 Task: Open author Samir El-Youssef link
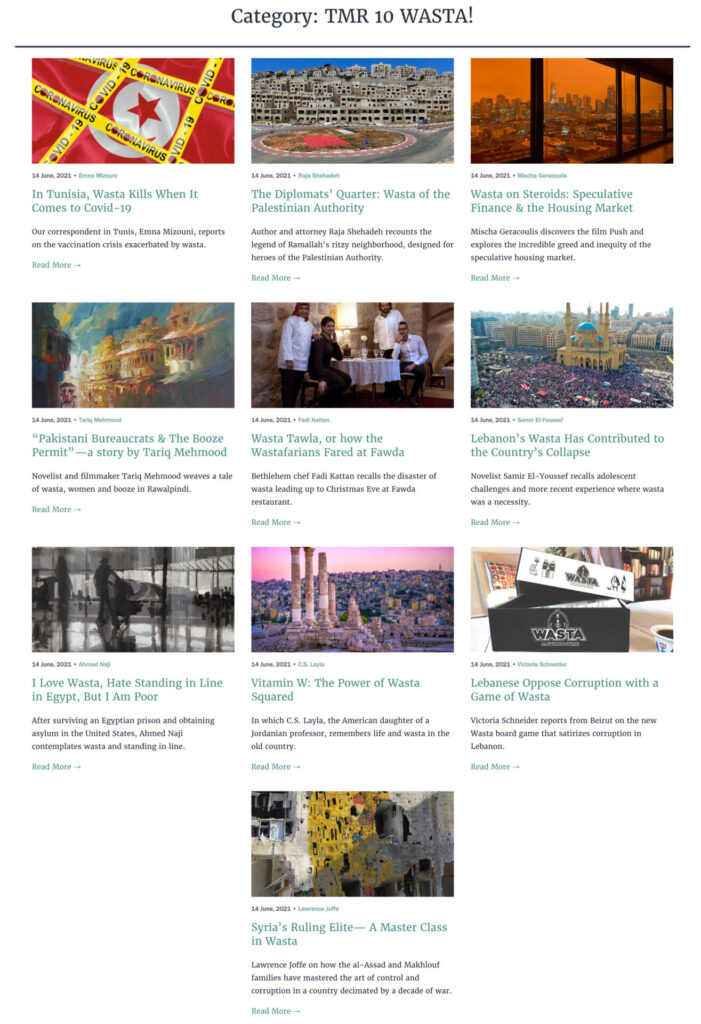[x=540, y=420]
